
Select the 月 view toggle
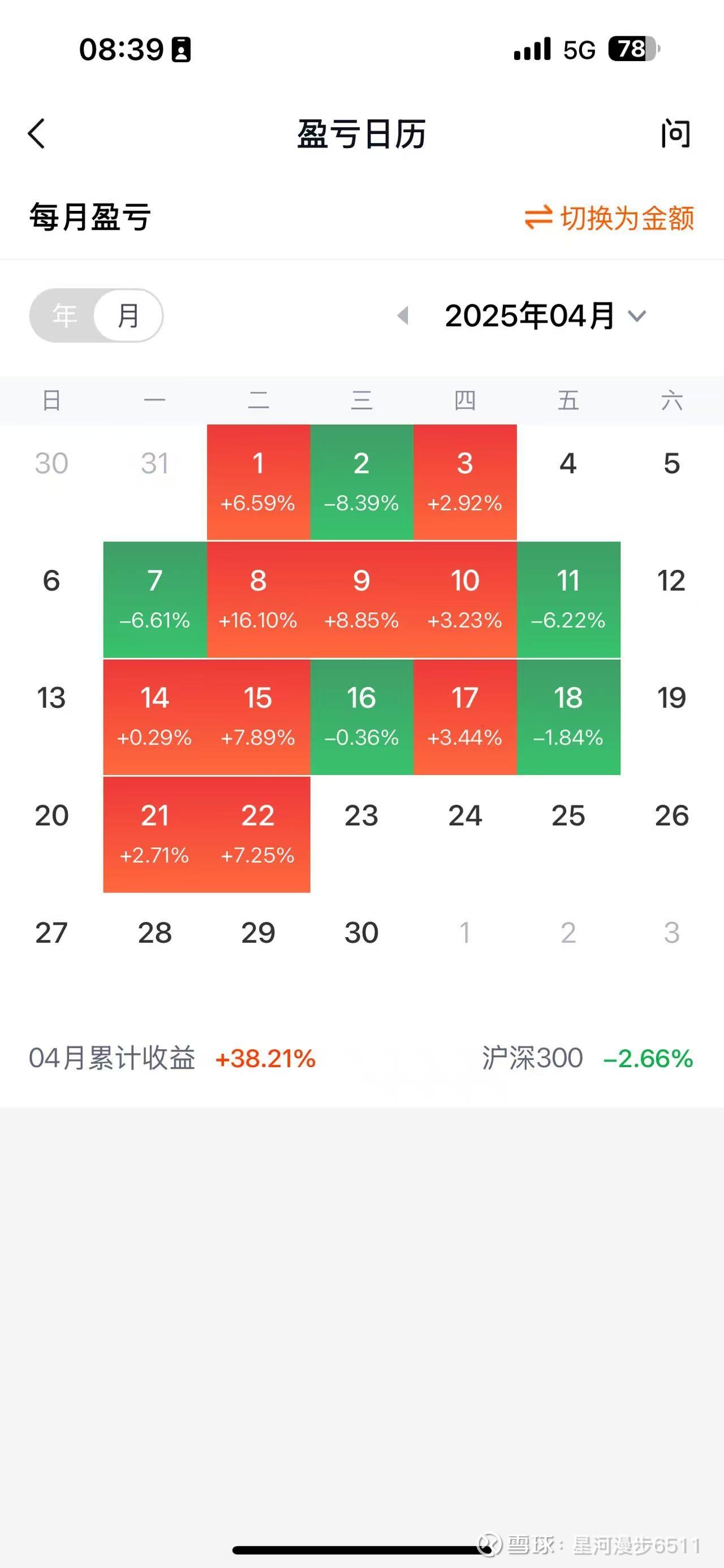[x=129, y=315]
